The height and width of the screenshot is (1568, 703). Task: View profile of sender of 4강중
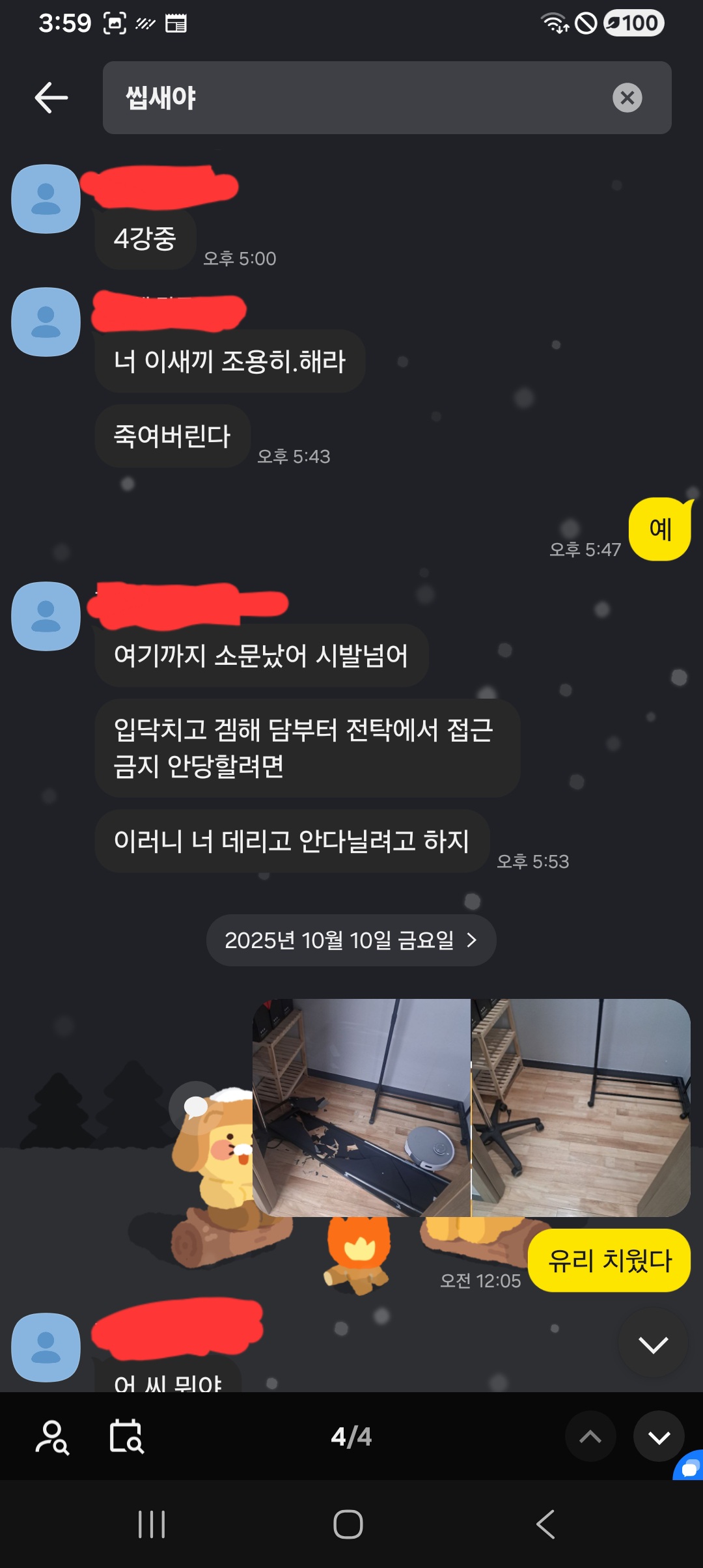point(46,199)
